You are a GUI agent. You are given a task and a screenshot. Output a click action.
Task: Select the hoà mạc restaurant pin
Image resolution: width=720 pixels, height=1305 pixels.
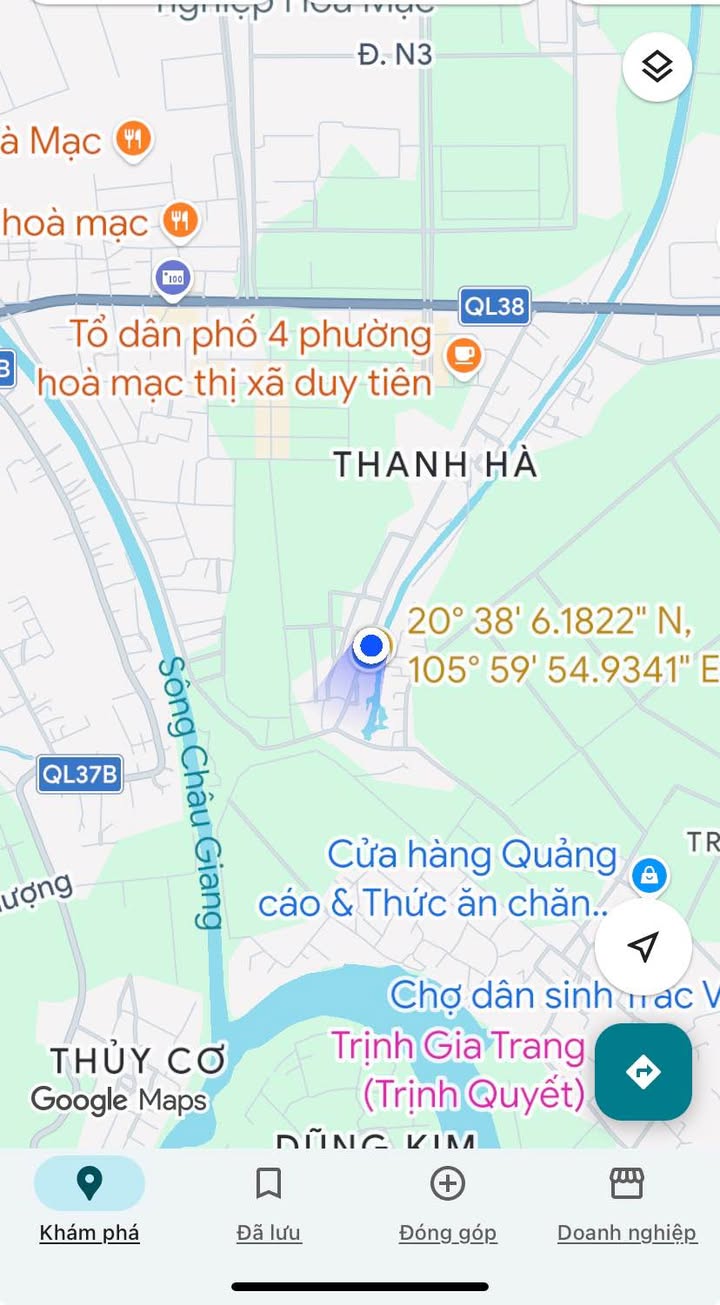(x=179, y=221)
